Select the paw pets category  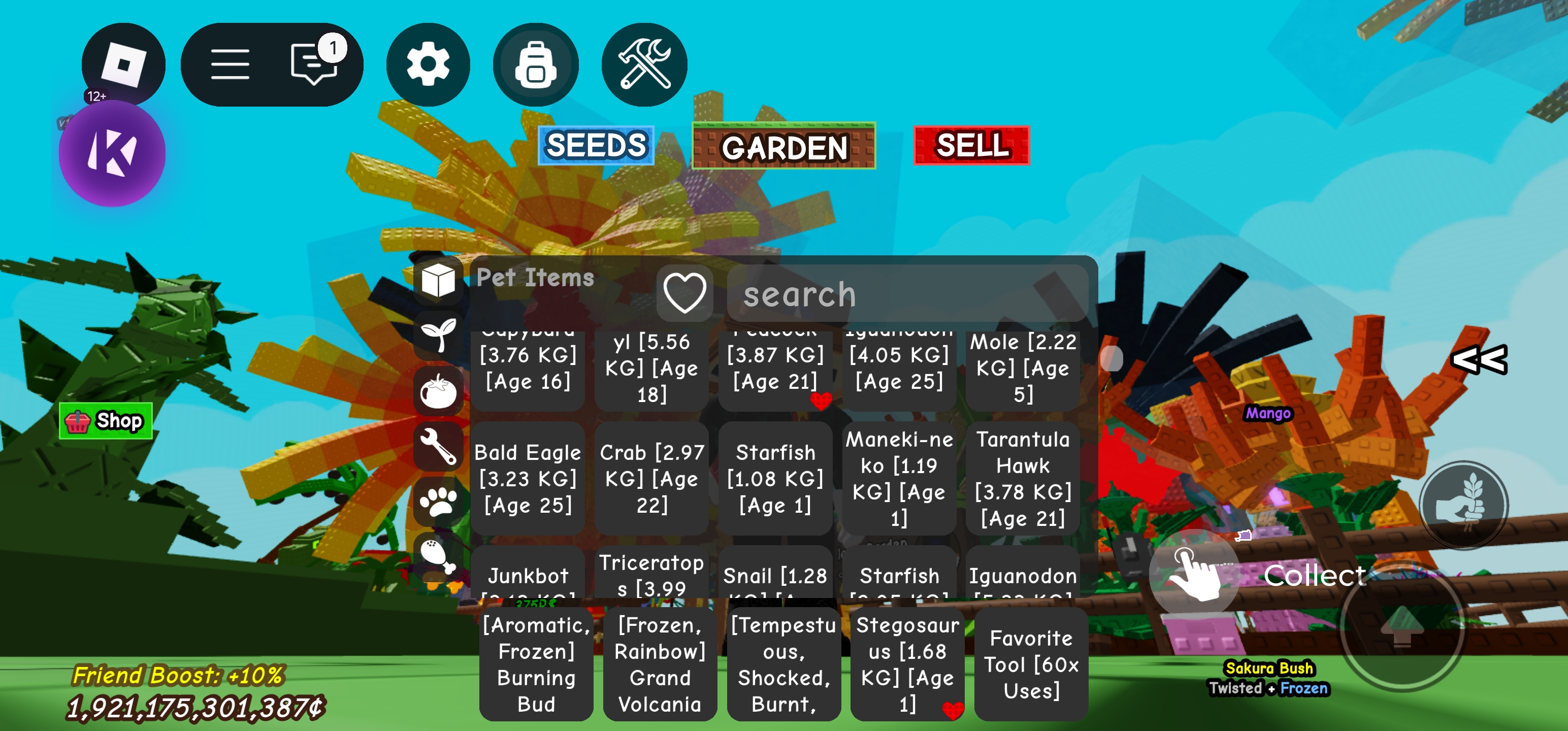[438, 502]
